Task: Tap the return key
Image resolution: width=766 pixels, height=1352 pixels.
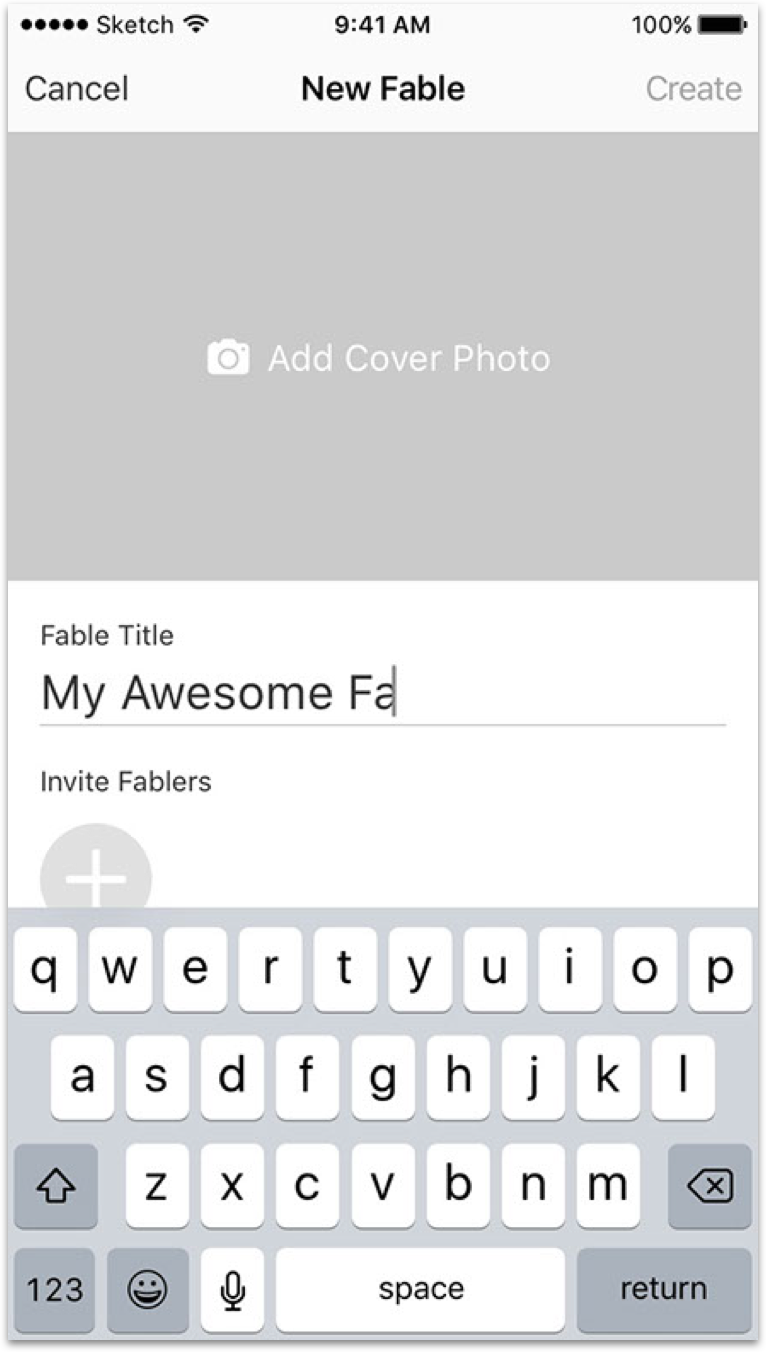Action: tap(663, 1290)
